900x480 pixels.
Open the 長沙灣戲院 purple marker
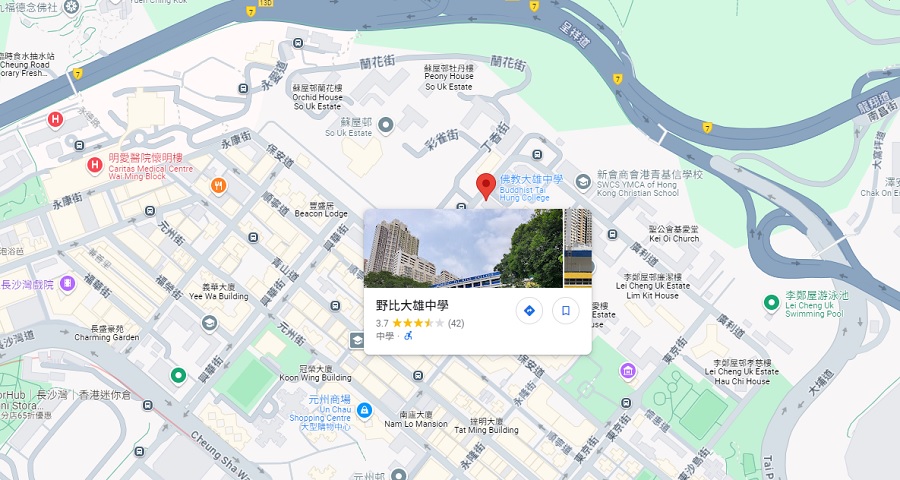[67, 284]
